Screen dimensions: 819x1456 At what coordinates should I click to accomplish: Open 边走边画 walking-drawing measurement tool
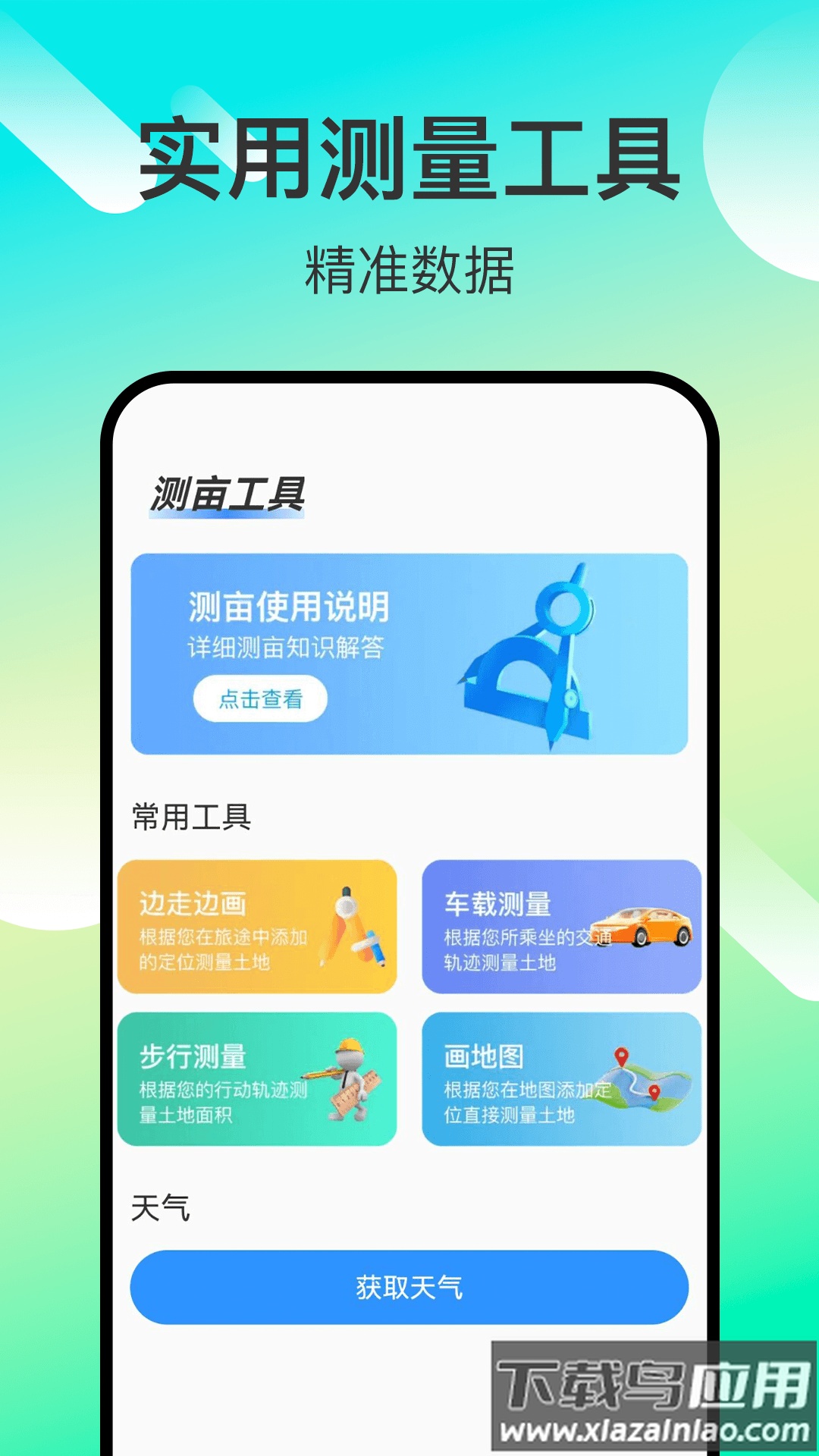click(258, 925)
